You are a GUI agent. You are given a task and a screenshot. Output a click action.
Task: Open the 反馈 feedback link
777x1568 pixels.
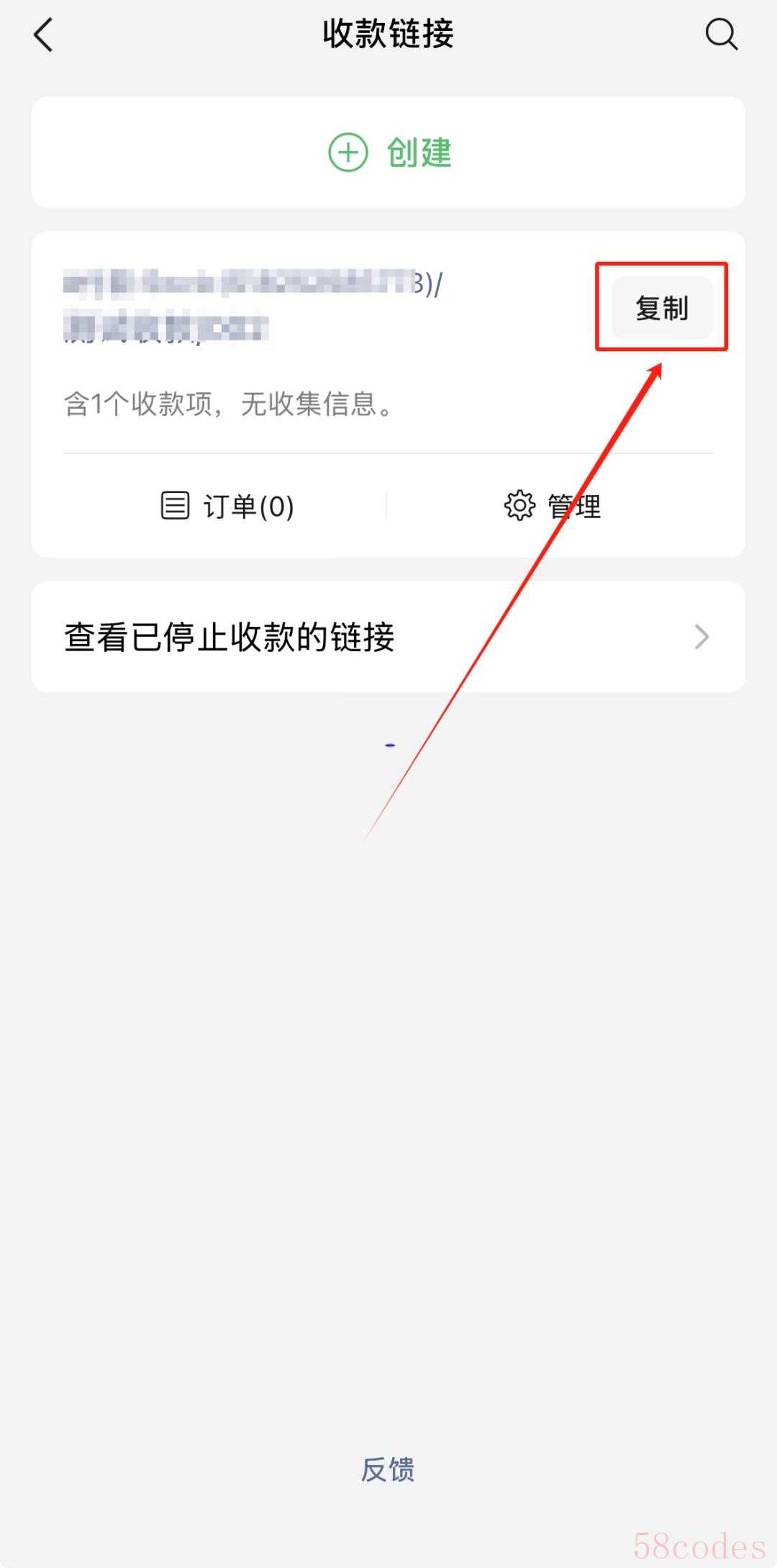[x=388, y=1469]
